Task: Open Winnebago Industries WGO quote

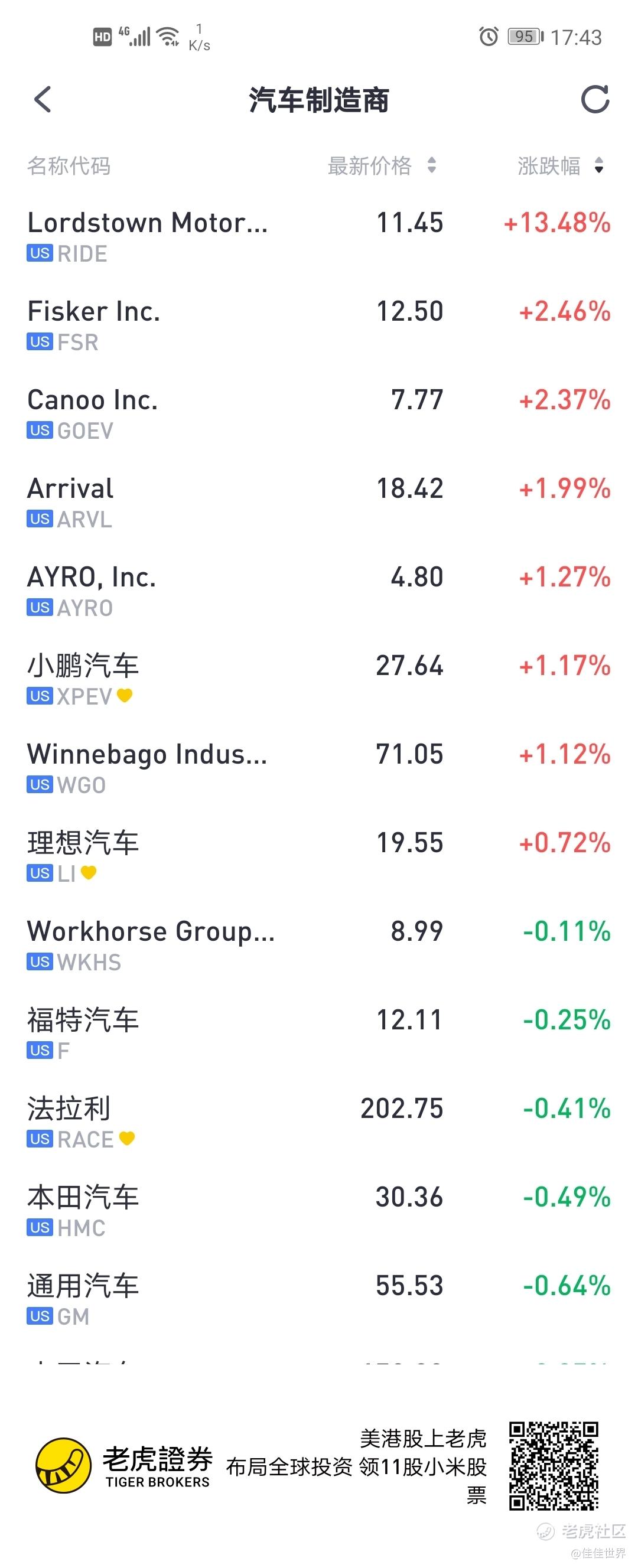Action: click(319, 768)
